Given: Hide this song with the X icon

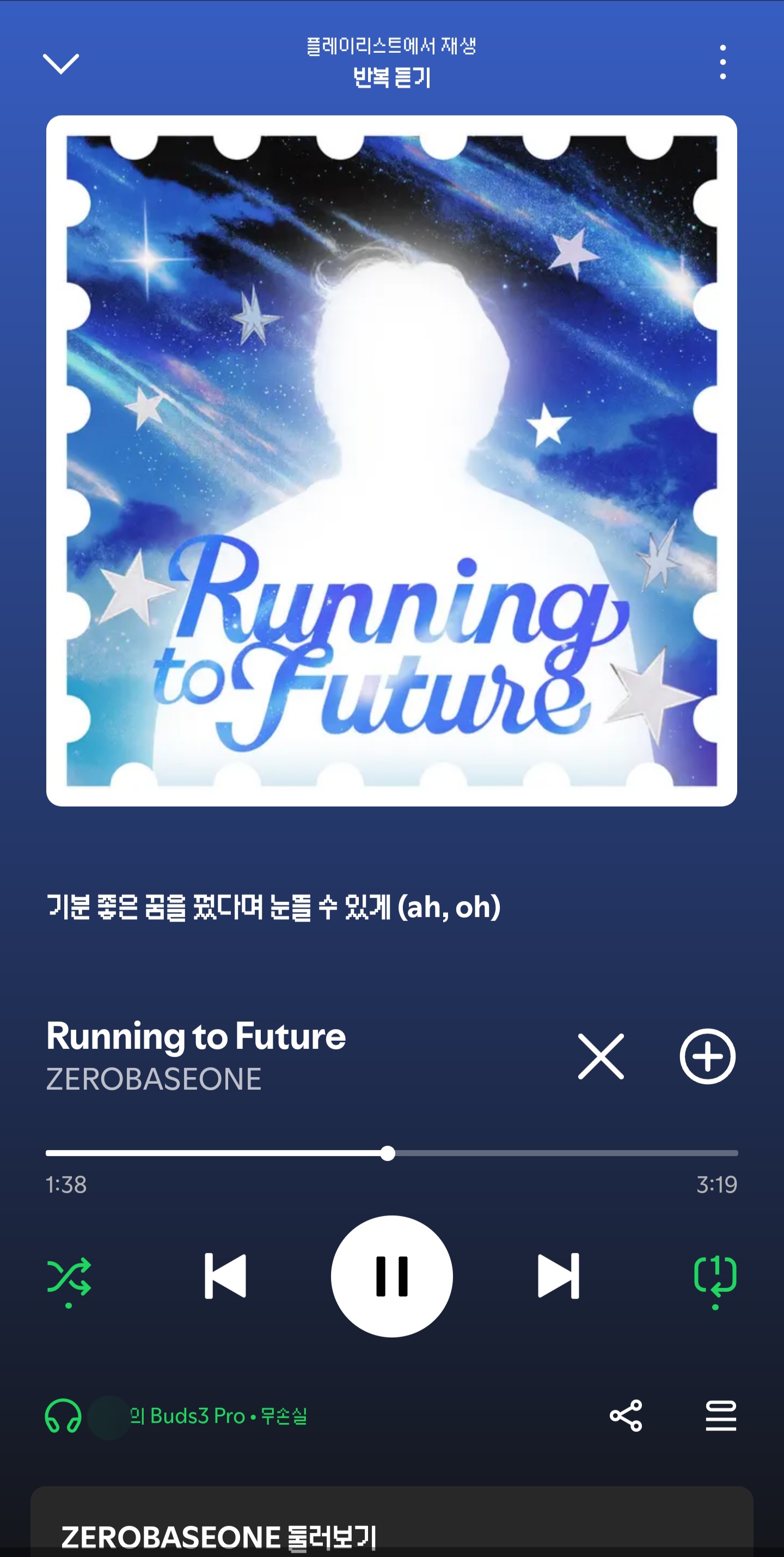Looking at the screenshot, I should 600,1056.
